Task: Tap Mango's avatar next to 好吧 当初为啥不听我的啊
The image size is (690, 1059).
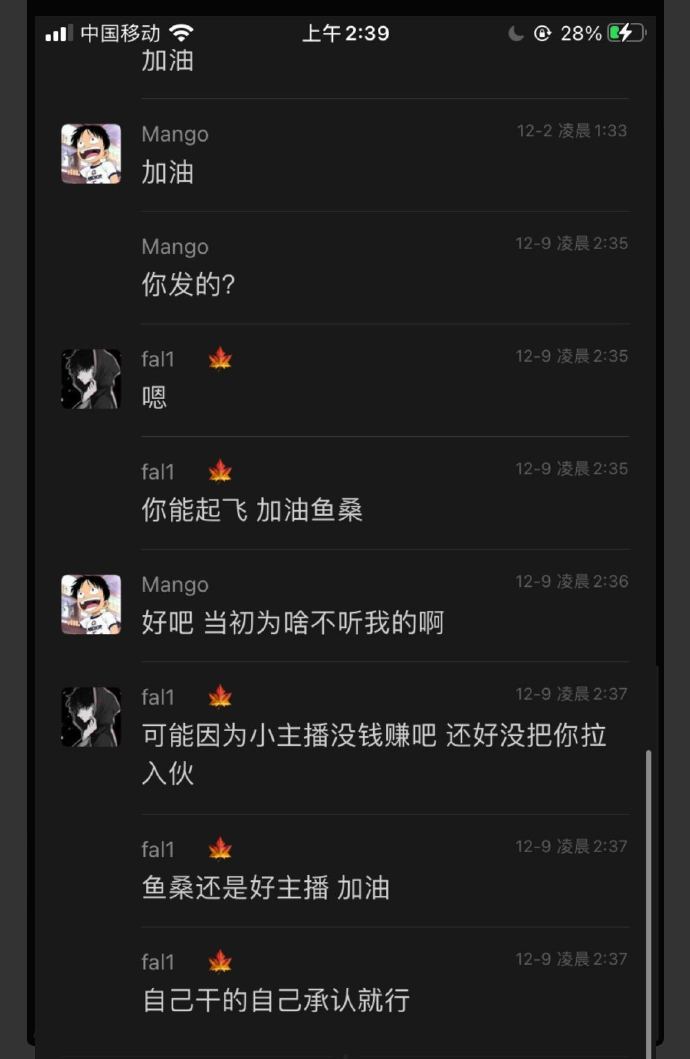Action: [x=91, y=604]
